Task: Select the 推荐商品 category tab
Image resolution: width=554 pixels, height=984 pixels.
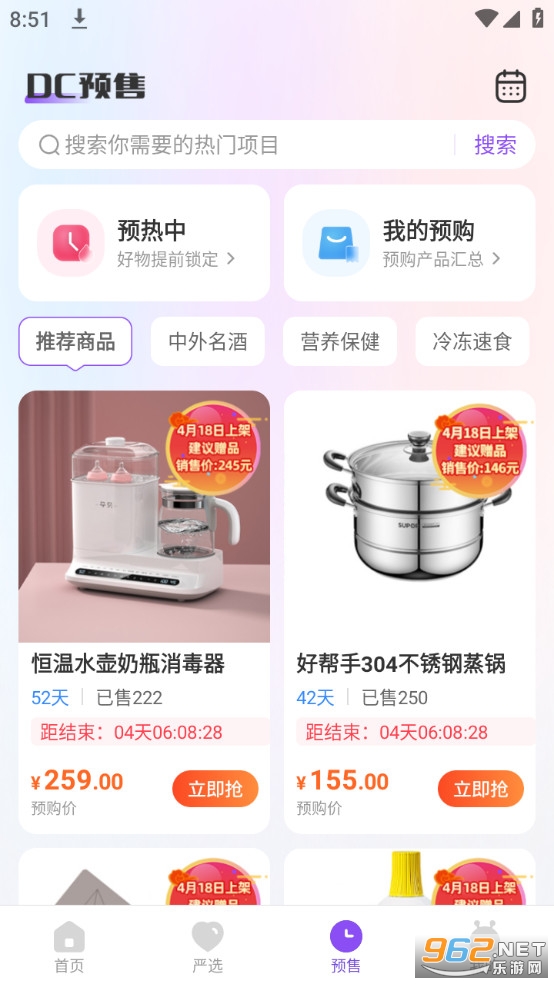Action: 75,341
